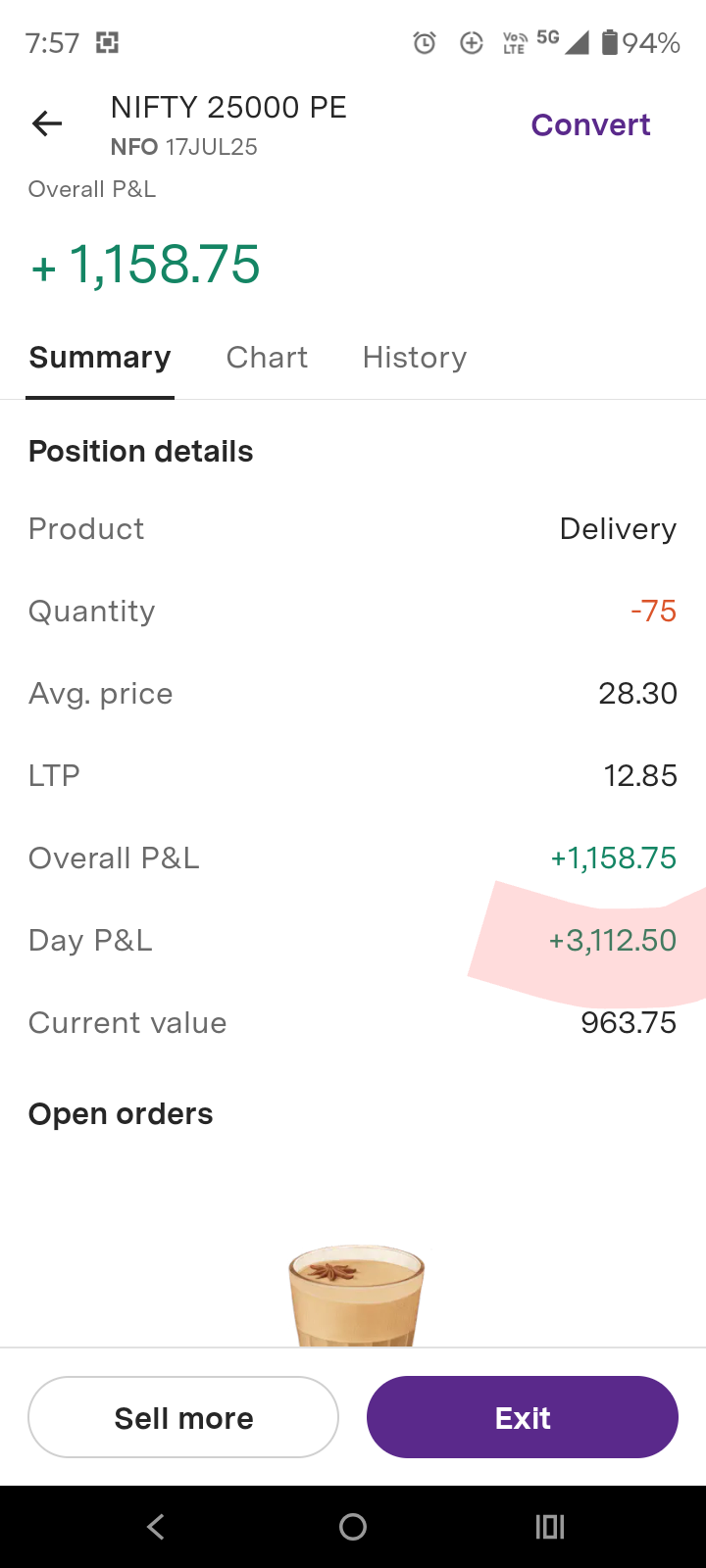The width and height of the screenshot is (706, 1568).
Task: Tap the Sell more button
Action: pyautogui.click(x=183, y=1417)
